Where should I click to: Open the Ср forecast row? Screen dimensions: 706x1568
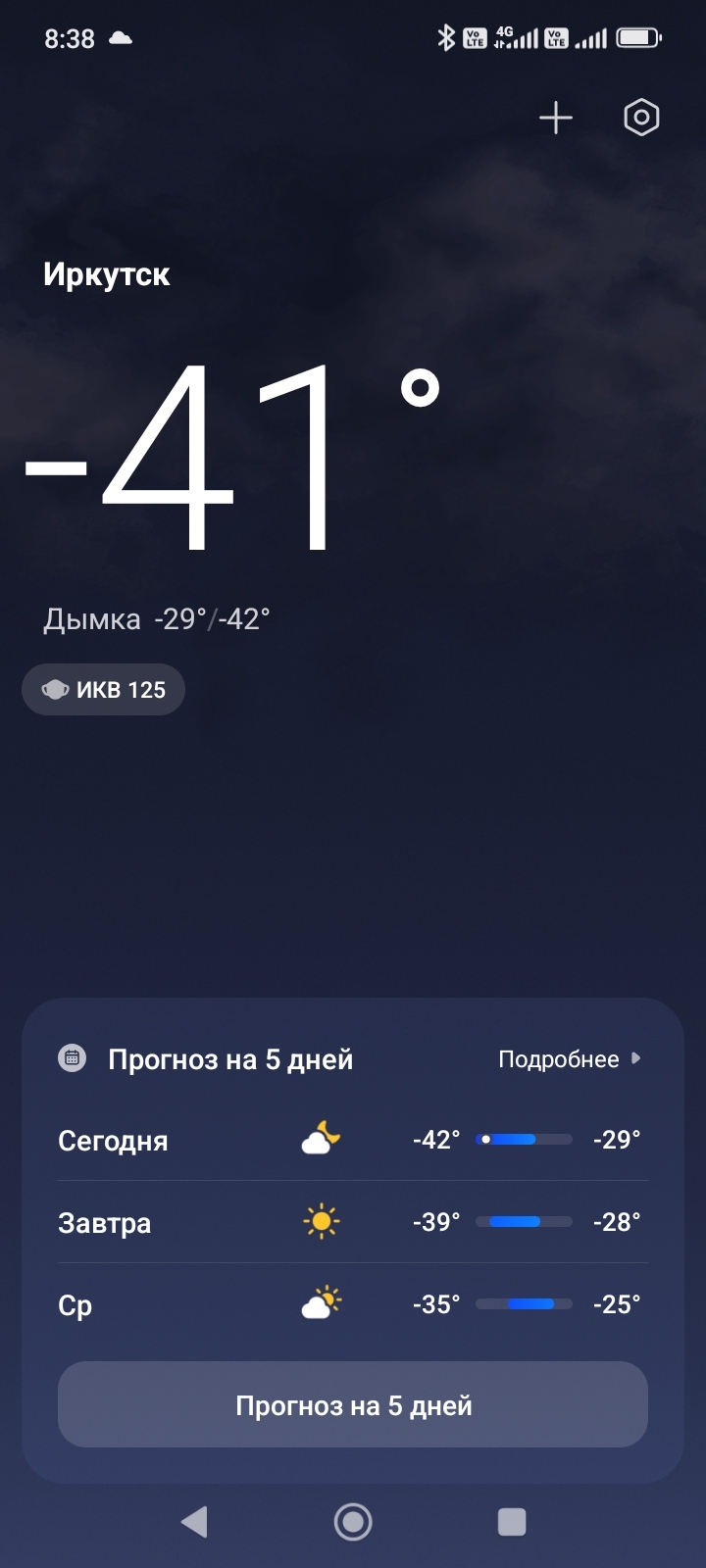tap(352, 1304)
